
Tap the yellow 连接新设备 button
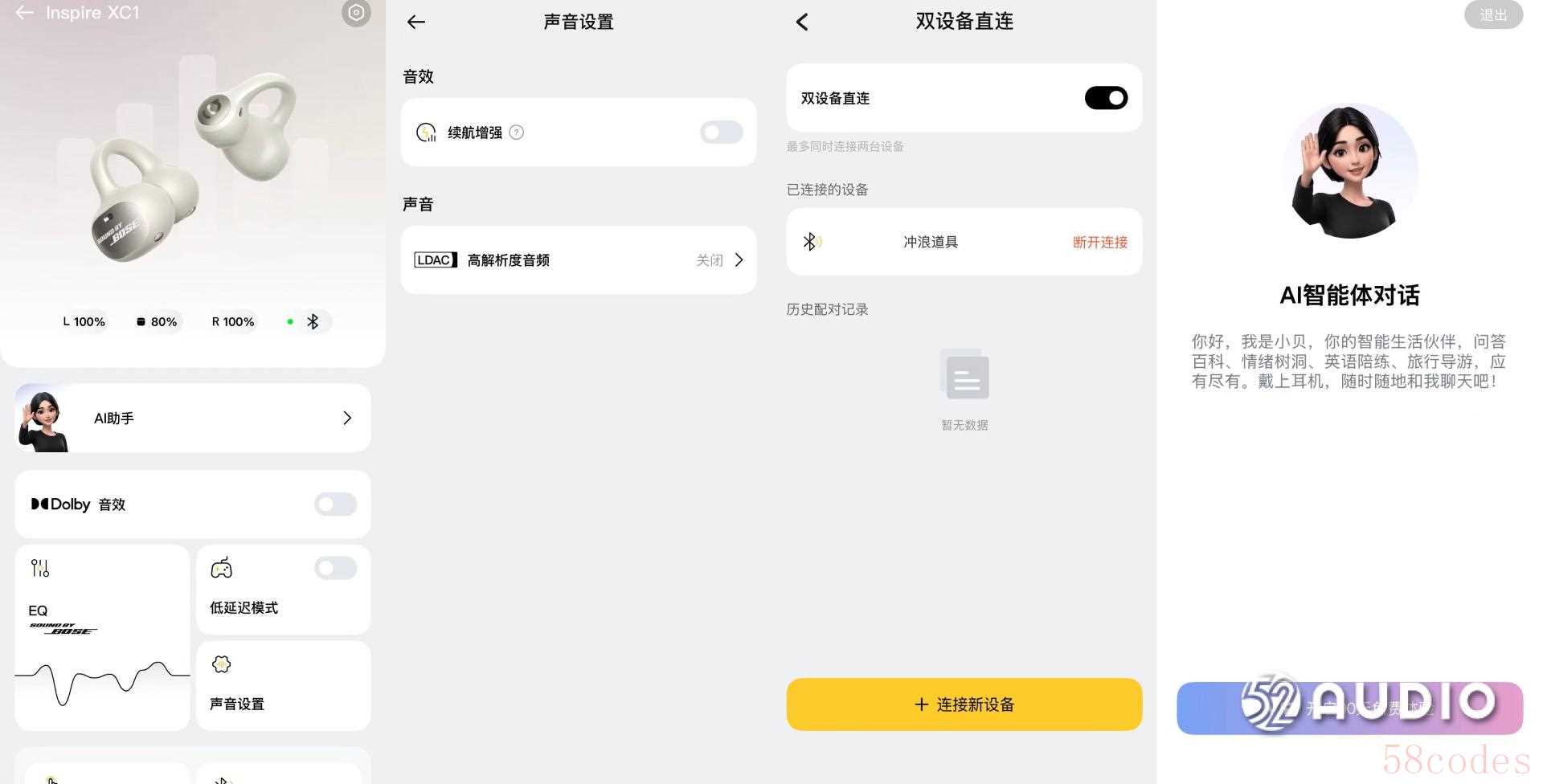[964, 704]
